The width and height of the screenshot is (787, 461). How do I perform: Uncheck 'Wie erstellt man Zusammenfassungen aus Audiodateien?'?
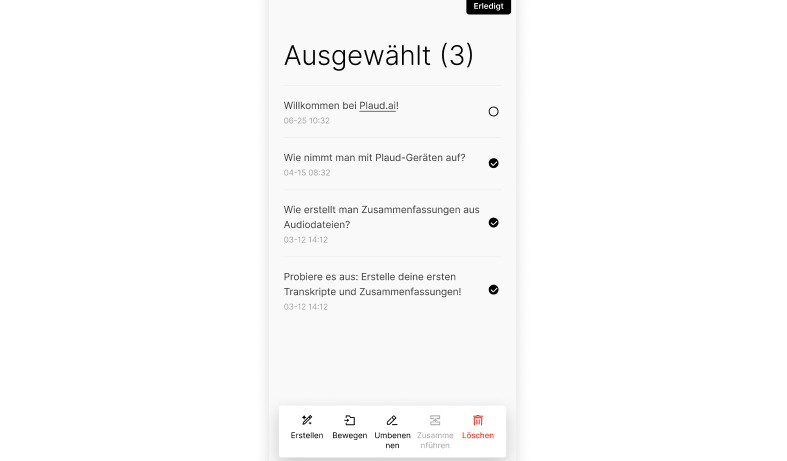pos(493,223)
